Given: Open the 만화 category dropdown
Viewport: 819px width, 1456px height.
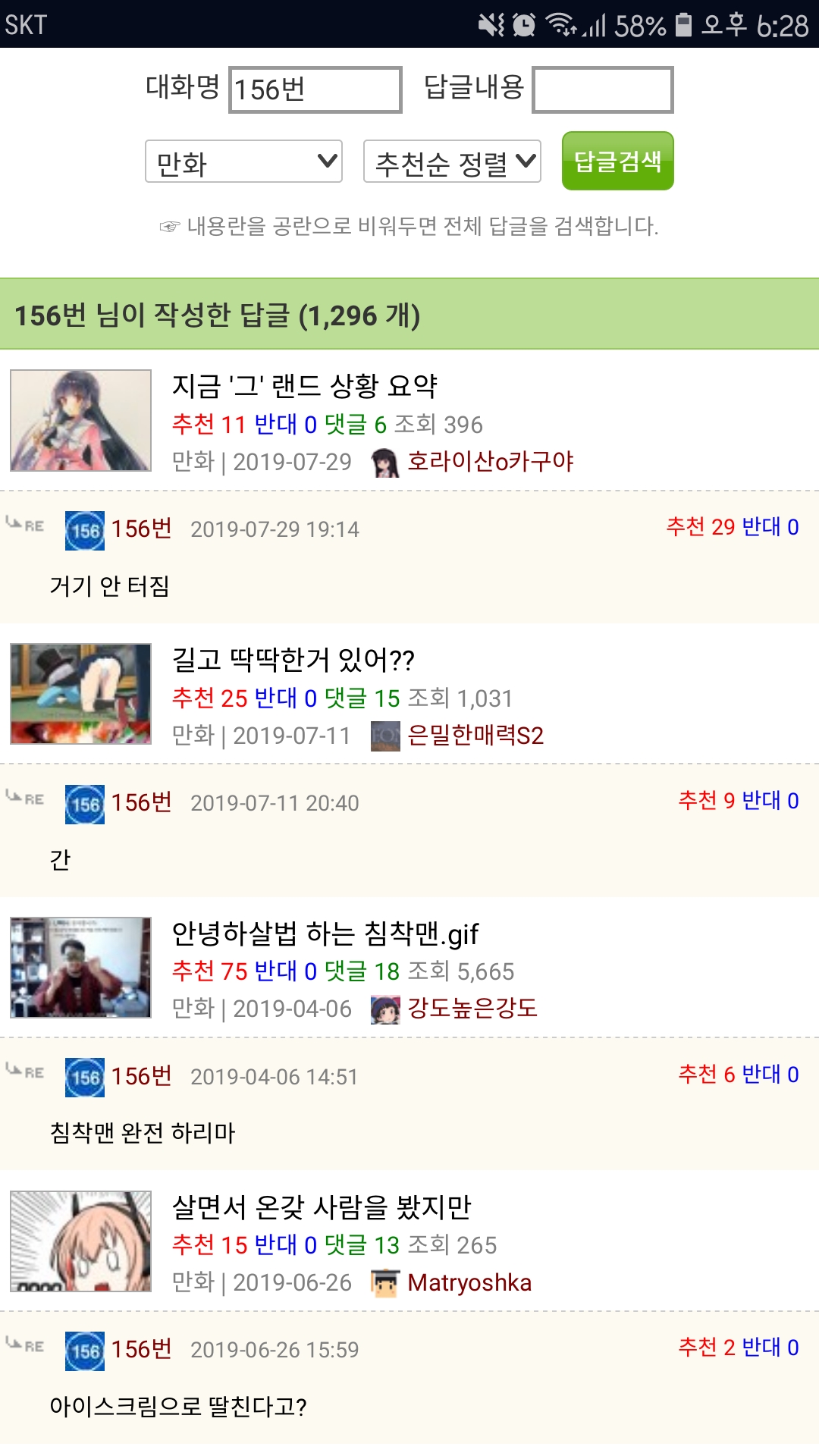Looking at the screenshot, I should [243, 162].
